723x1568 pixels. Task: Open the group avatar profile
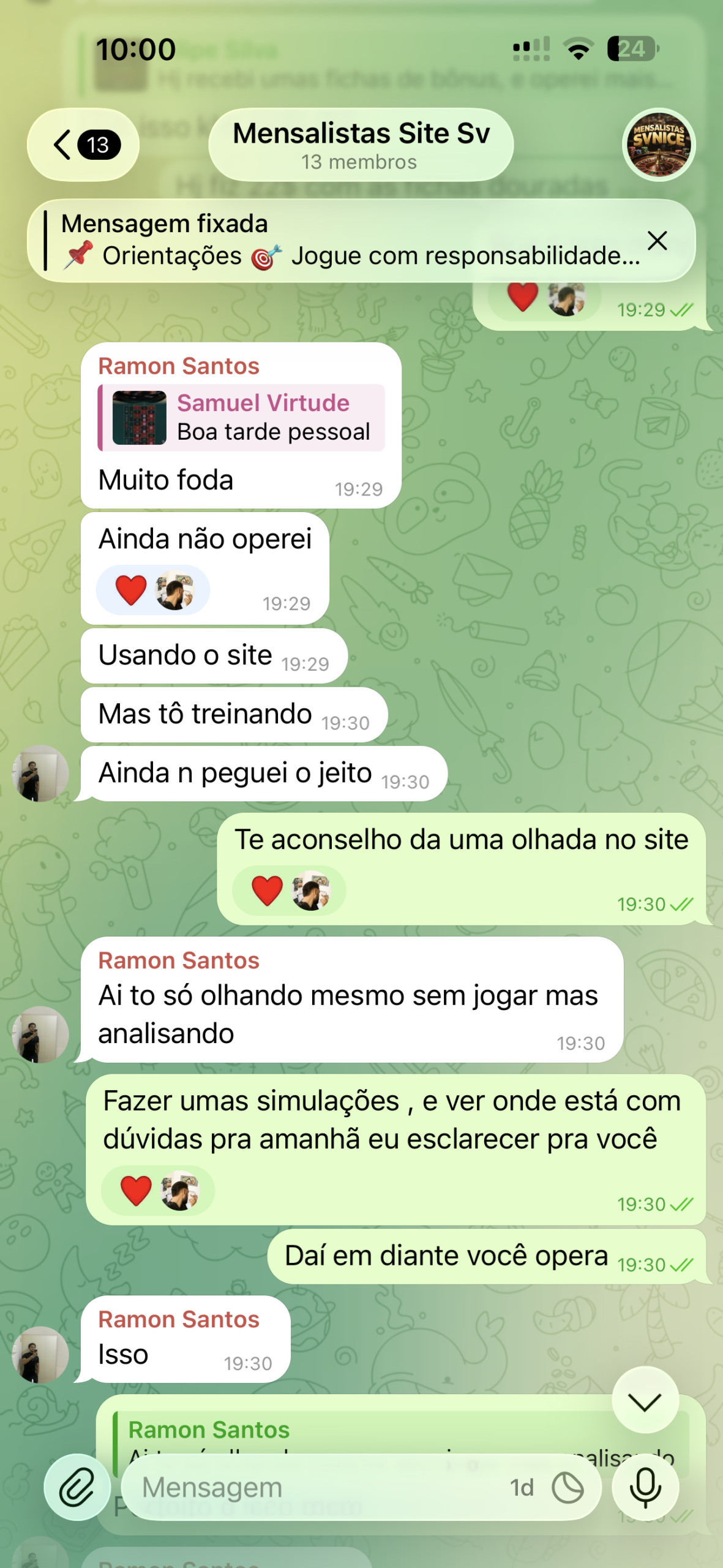pos(659,145)
